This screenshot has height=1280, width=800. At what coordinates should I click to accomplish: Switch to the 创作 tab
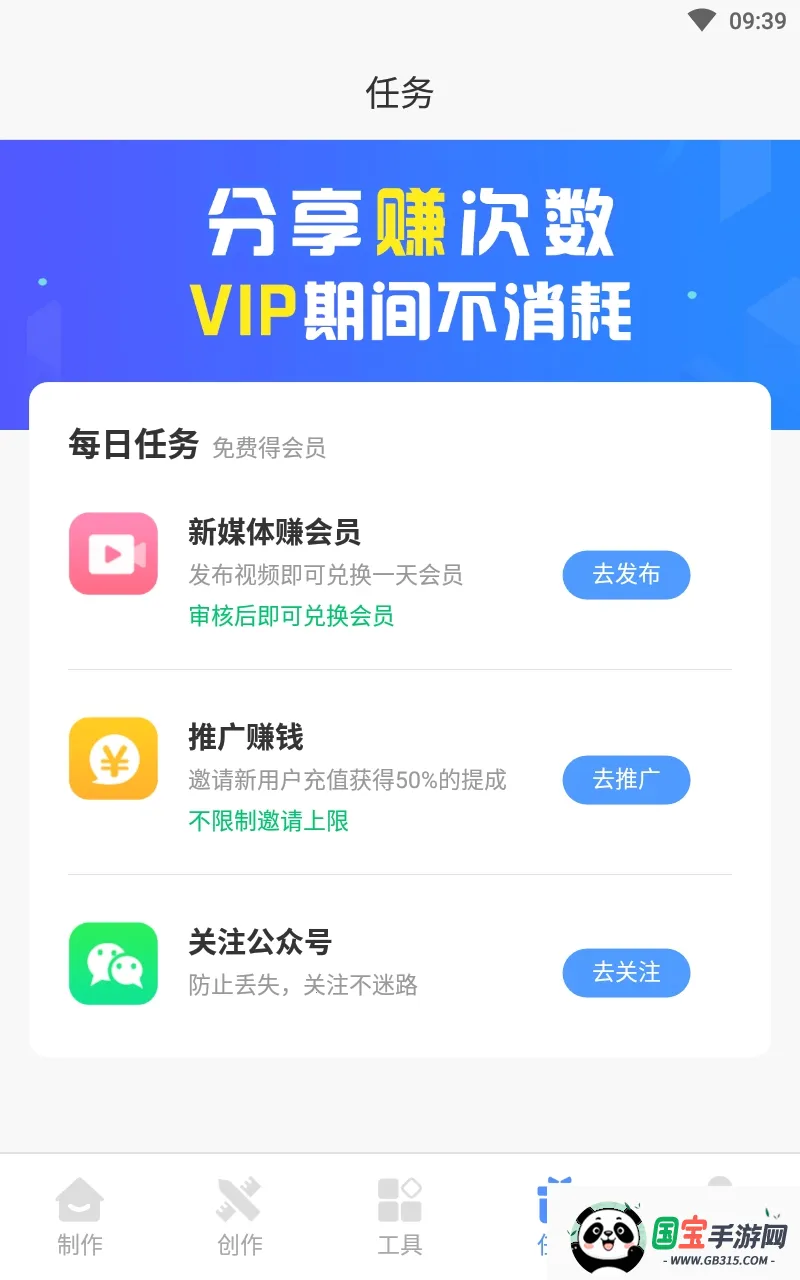tap(239, 1215)
